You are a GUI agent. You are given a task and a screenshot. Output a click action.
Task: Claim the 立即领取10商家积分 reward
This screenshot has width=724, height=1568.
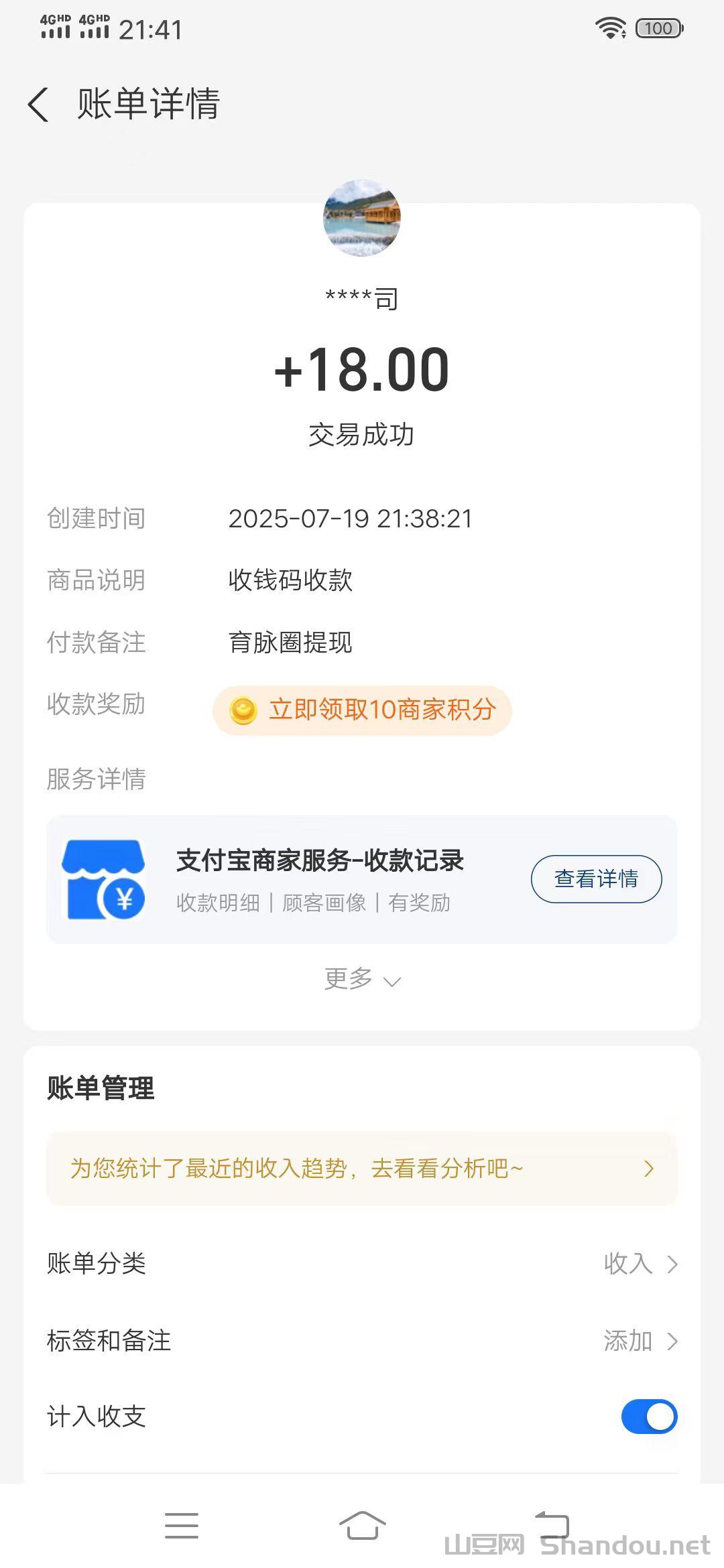pyautogui.click(x=362, y=710)
